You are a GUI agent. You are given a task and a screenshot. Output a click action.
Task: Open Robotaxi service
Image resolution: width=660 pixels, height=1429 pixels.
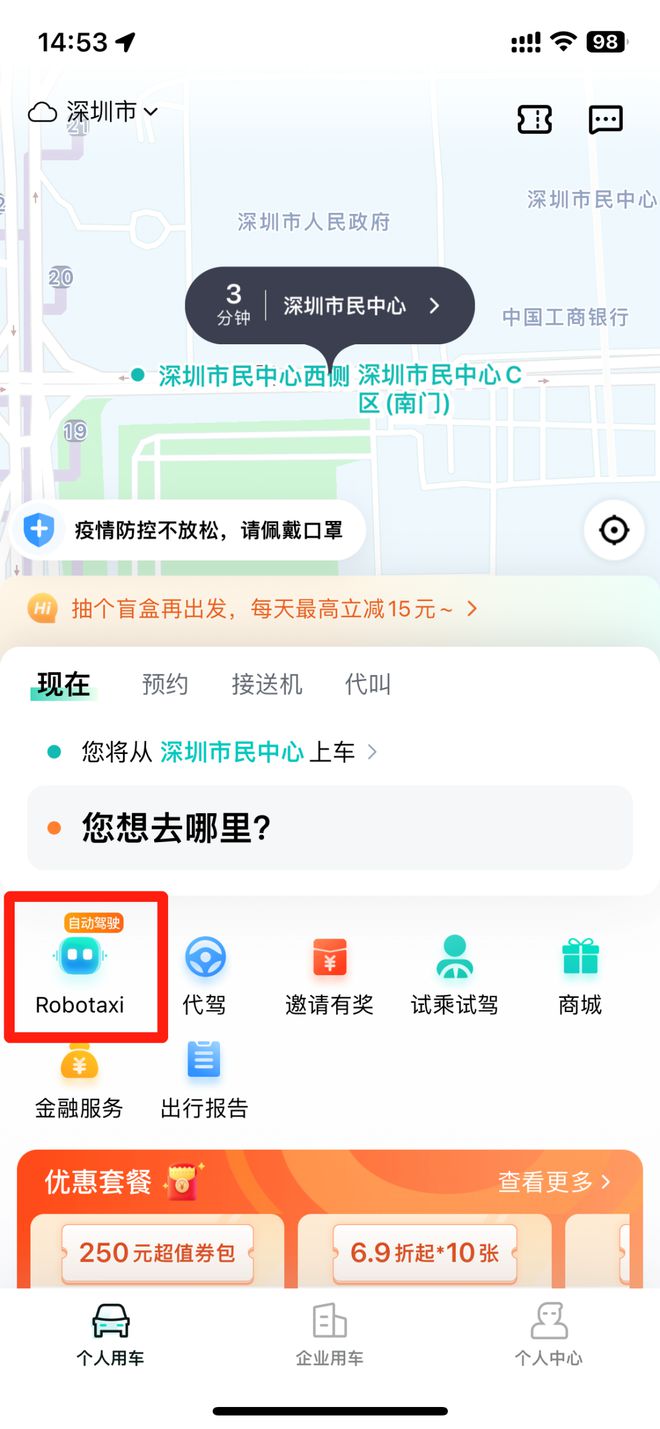80,967
